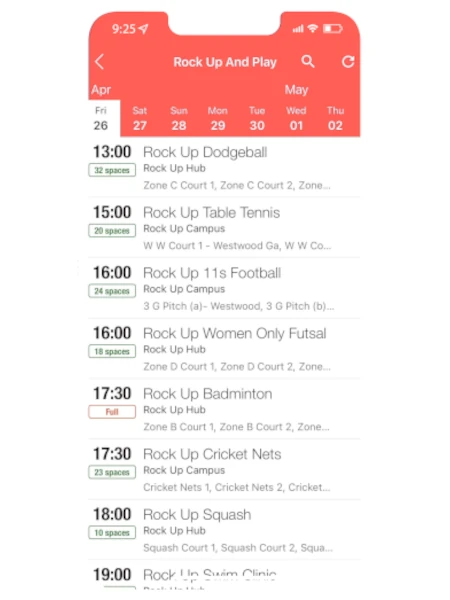This screenshot has width=450, height=600.
Task: Switch to Monday 29
Action: tap(218, 118)
